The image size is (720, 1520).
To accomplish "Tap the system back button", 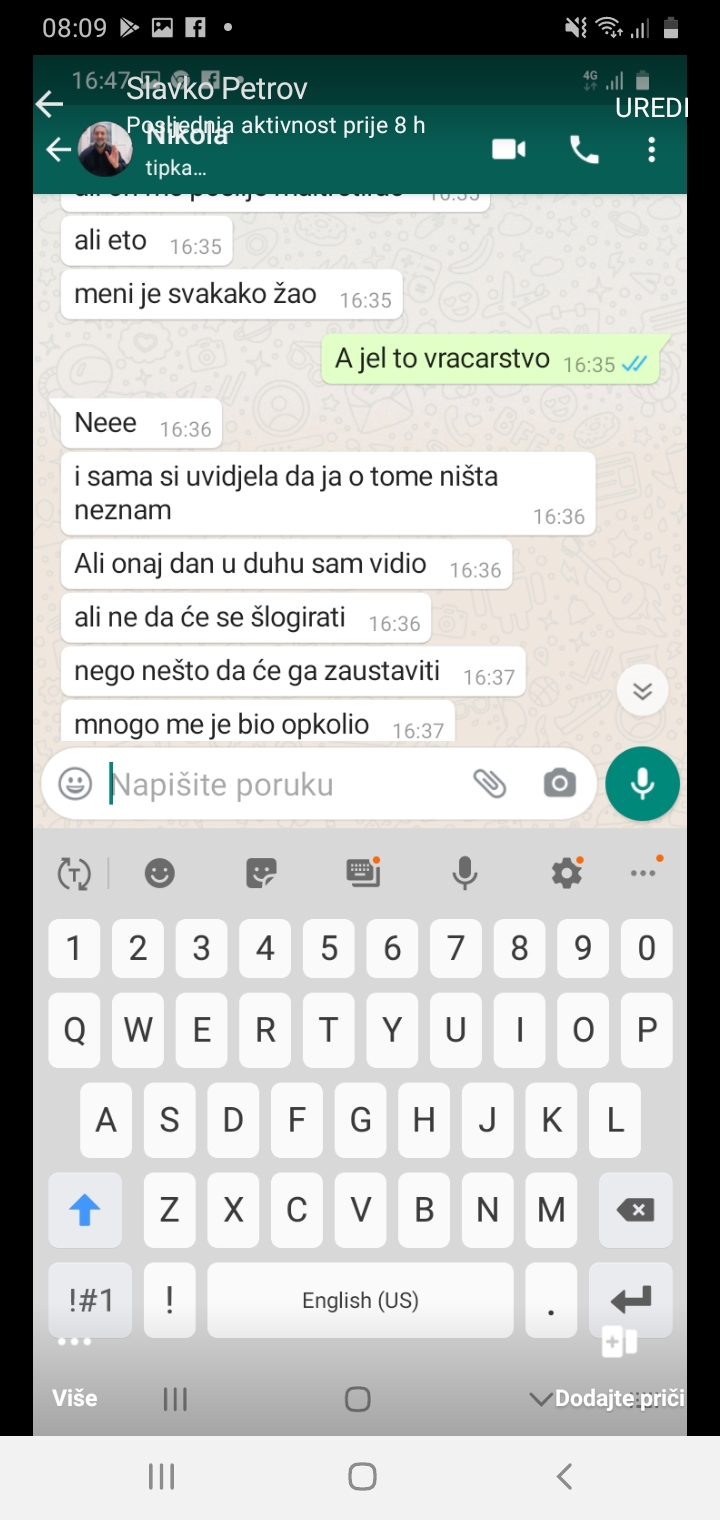I will point(564,1476).
